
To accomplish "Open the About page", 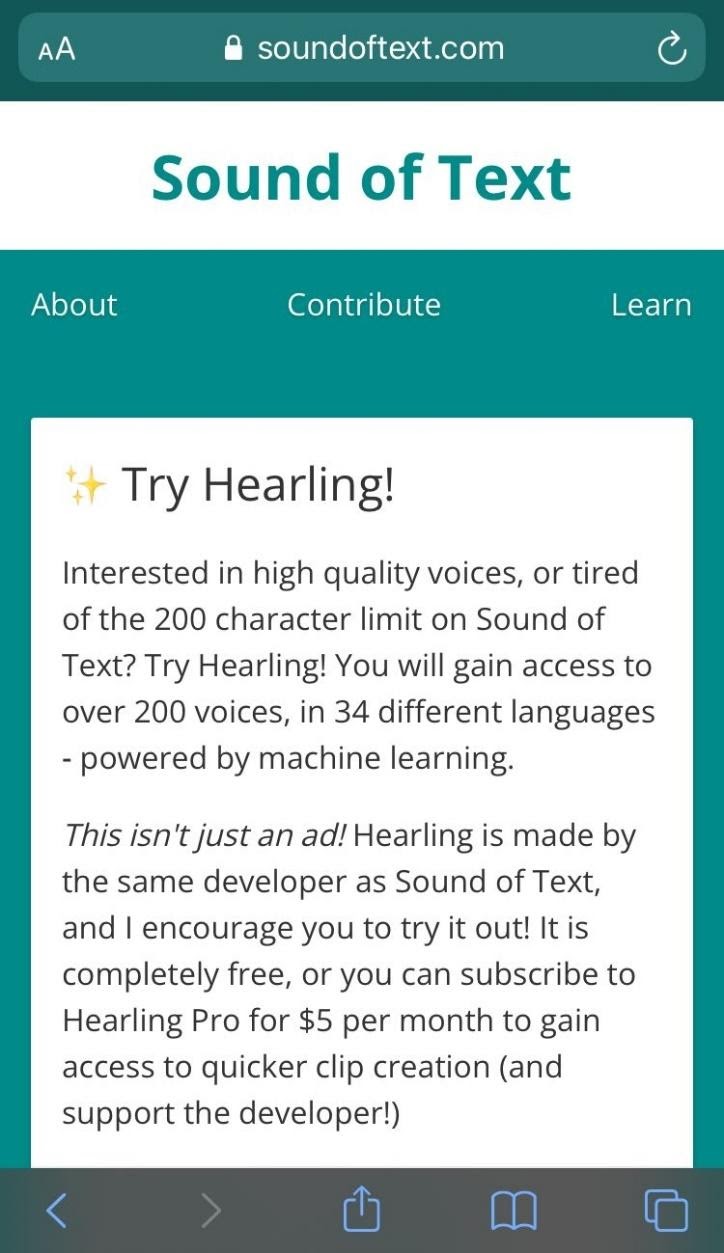I will (x=74, y=305).
